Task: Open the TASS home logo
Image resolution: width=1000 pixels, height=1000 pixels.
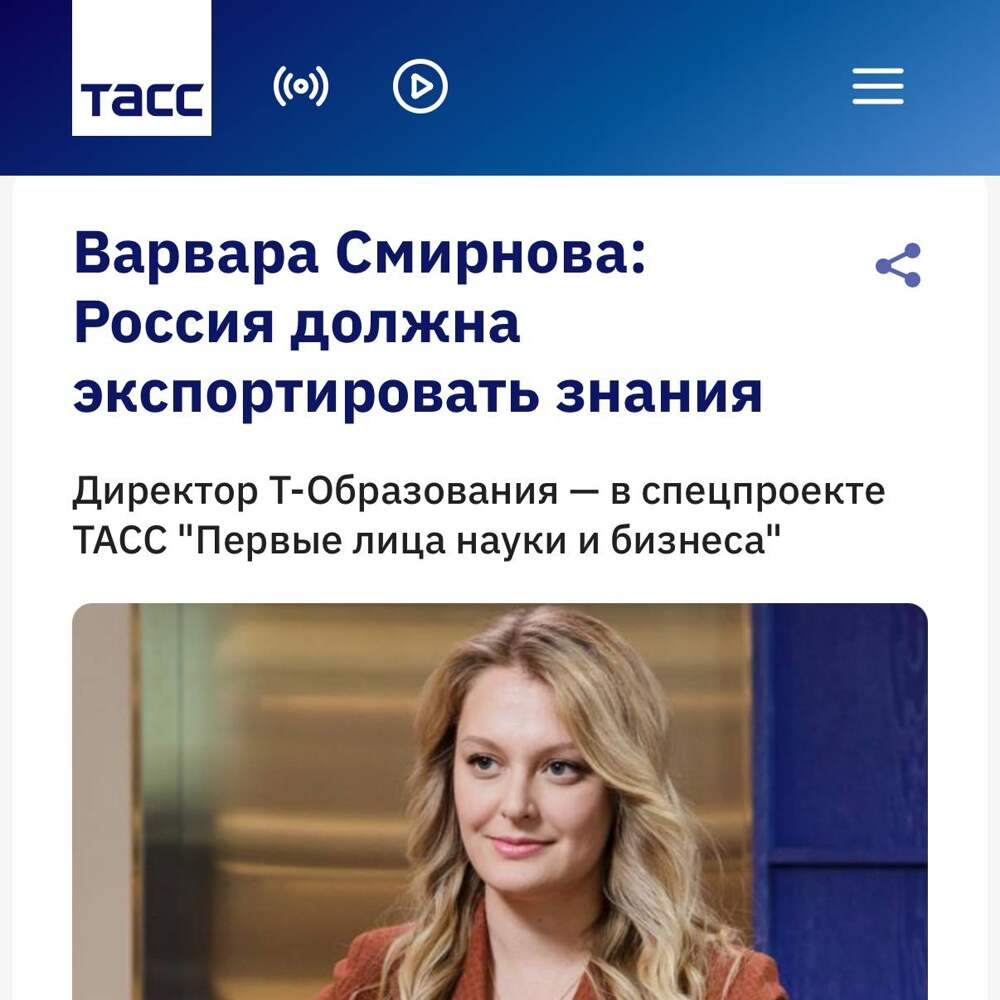Action: 141,70
